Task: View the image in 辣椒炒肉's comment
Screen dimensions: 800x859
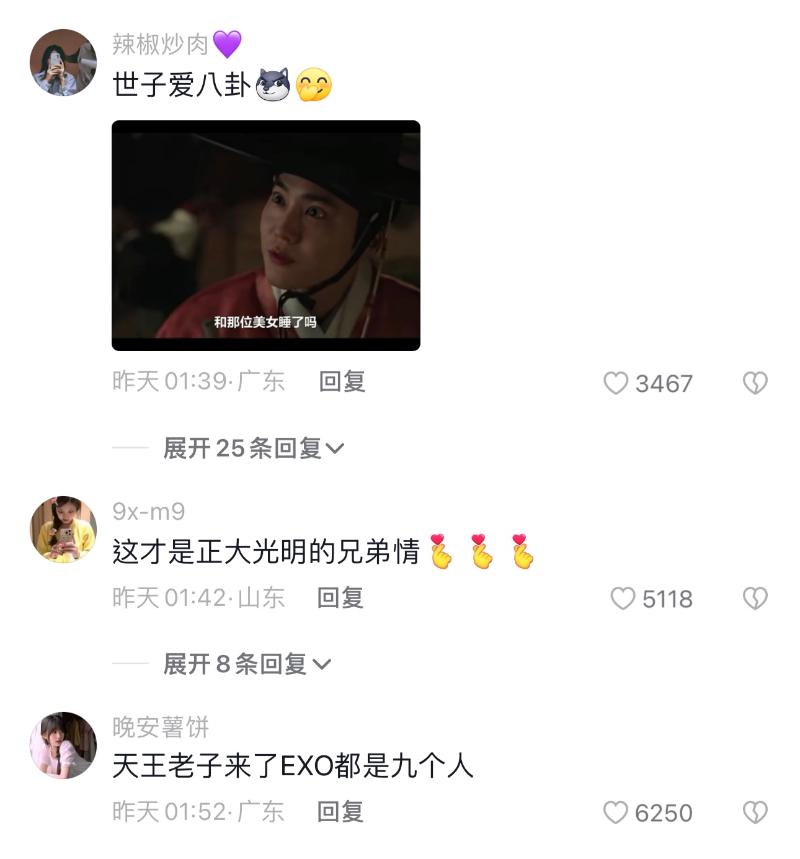Action: [265, 235]
